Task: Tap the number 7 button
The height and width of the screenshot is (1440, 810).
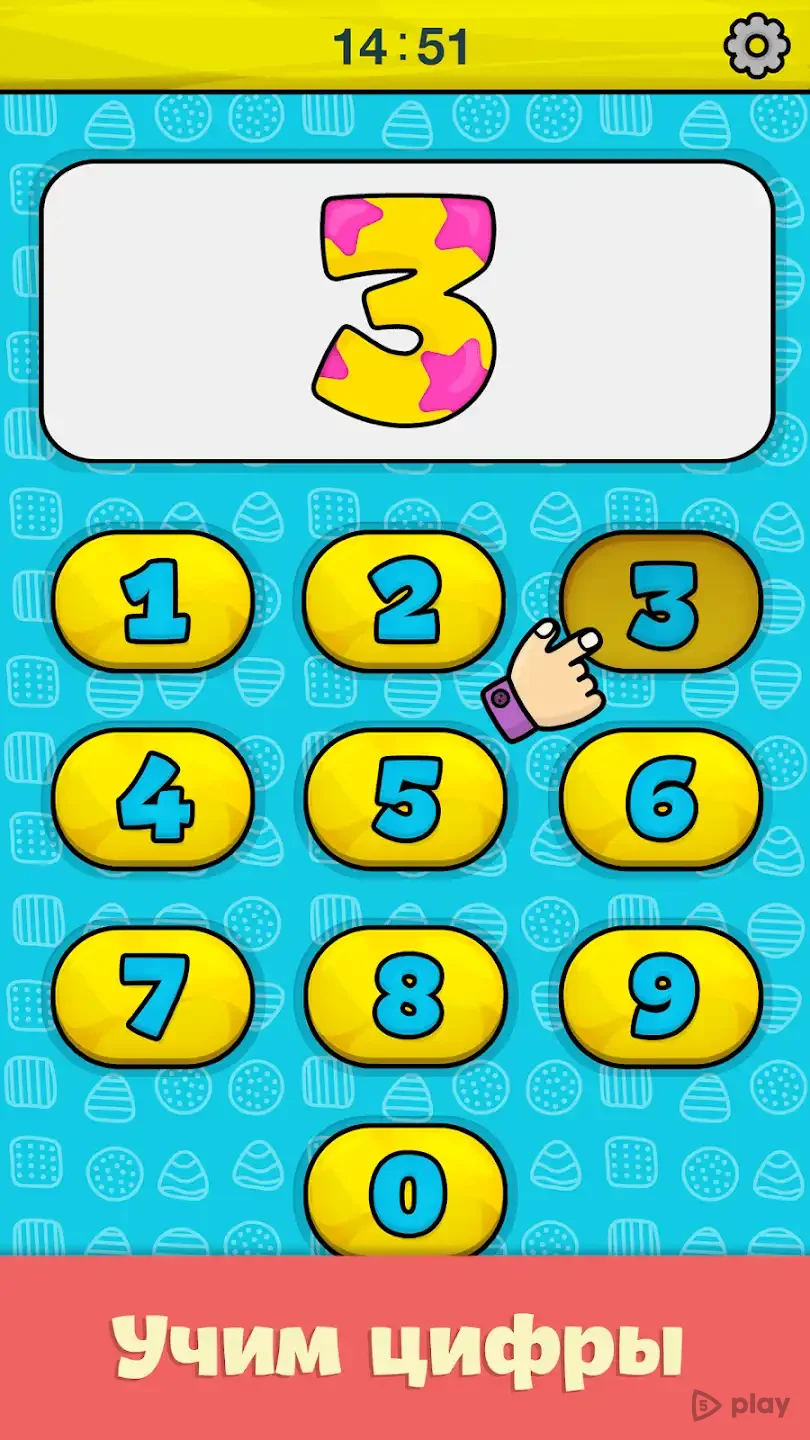Action: point(153,997)
